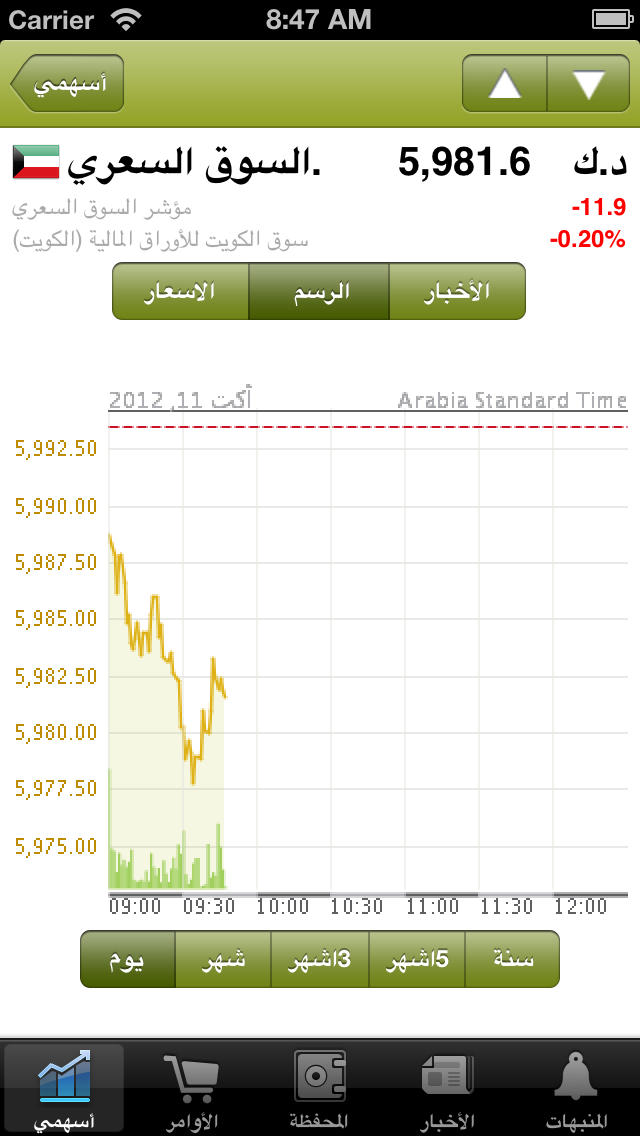Tap the up arrow for previous stock

pos(504,83)
